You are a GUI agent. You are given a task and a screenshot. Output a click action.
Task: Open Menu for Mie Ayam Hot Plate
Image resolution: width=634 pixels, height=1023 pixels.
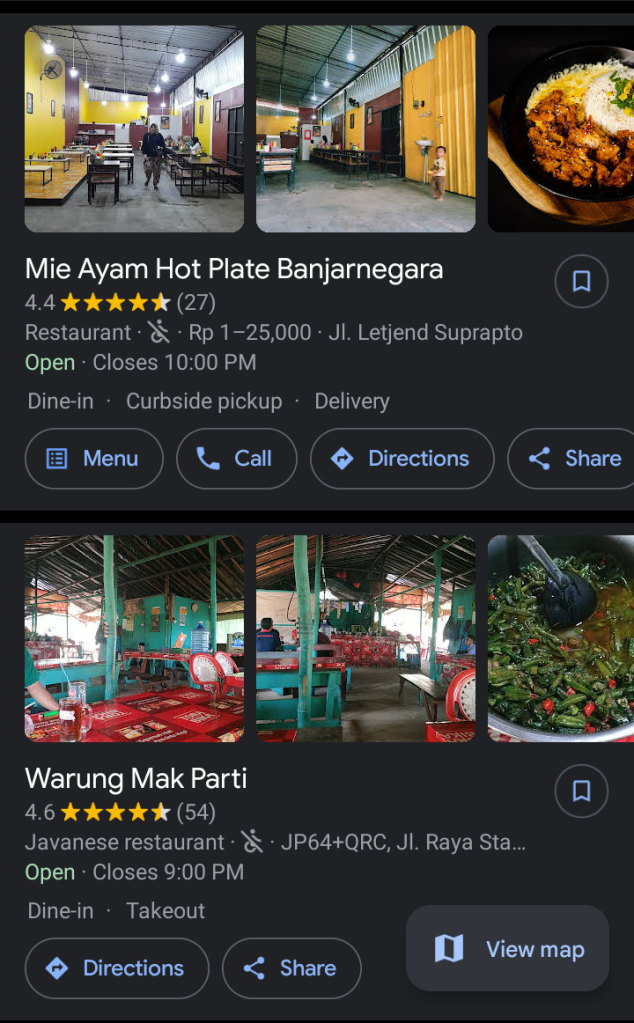(x=94, y=459)
